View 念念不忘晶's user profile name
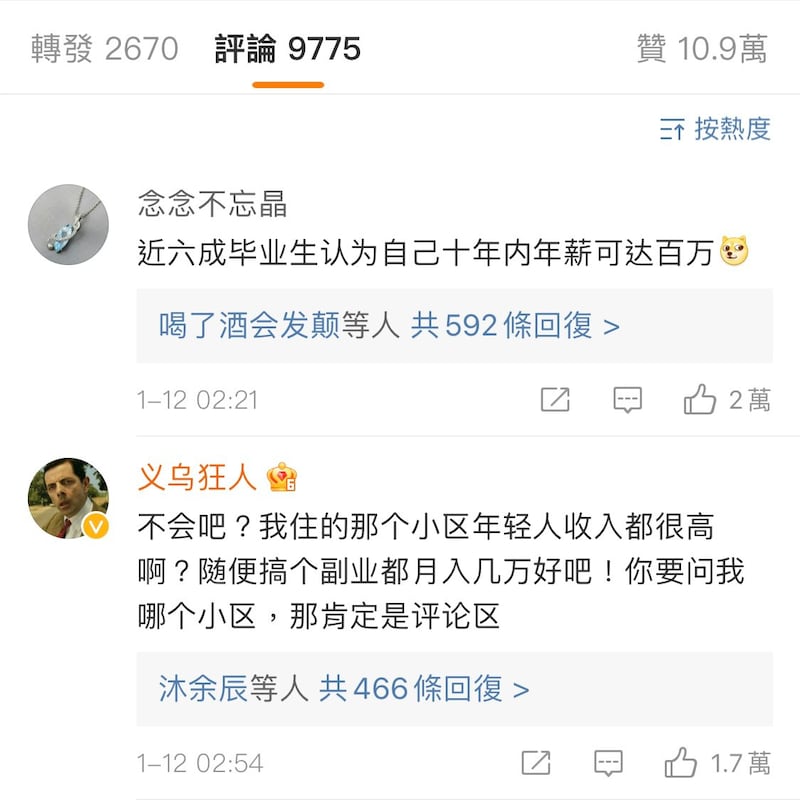Viewport: 800px width, 809px height. [x=212, y=205]
